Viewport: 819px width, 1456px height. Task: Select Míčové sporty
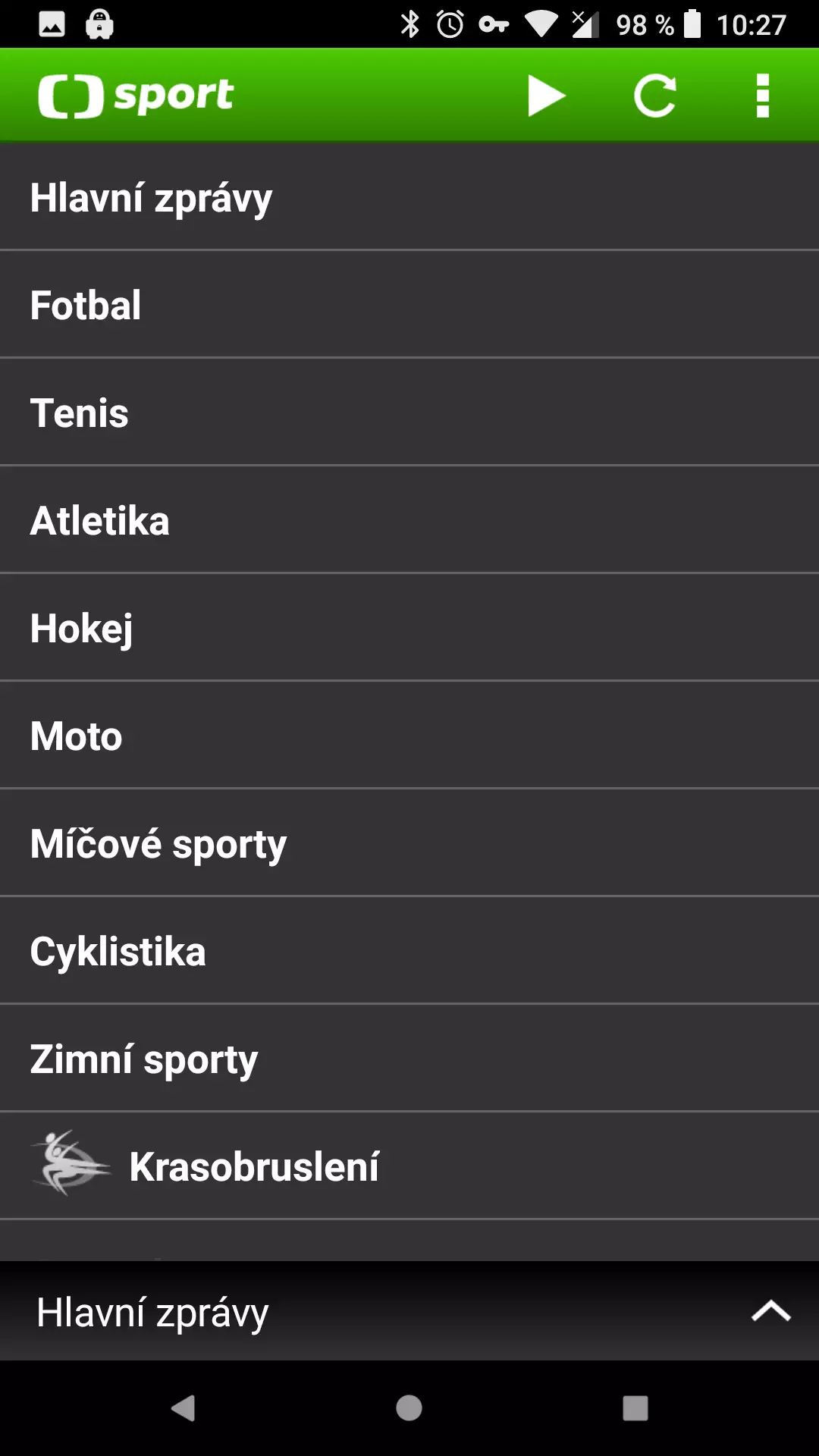pyautogui.click(x=409, y=843)
